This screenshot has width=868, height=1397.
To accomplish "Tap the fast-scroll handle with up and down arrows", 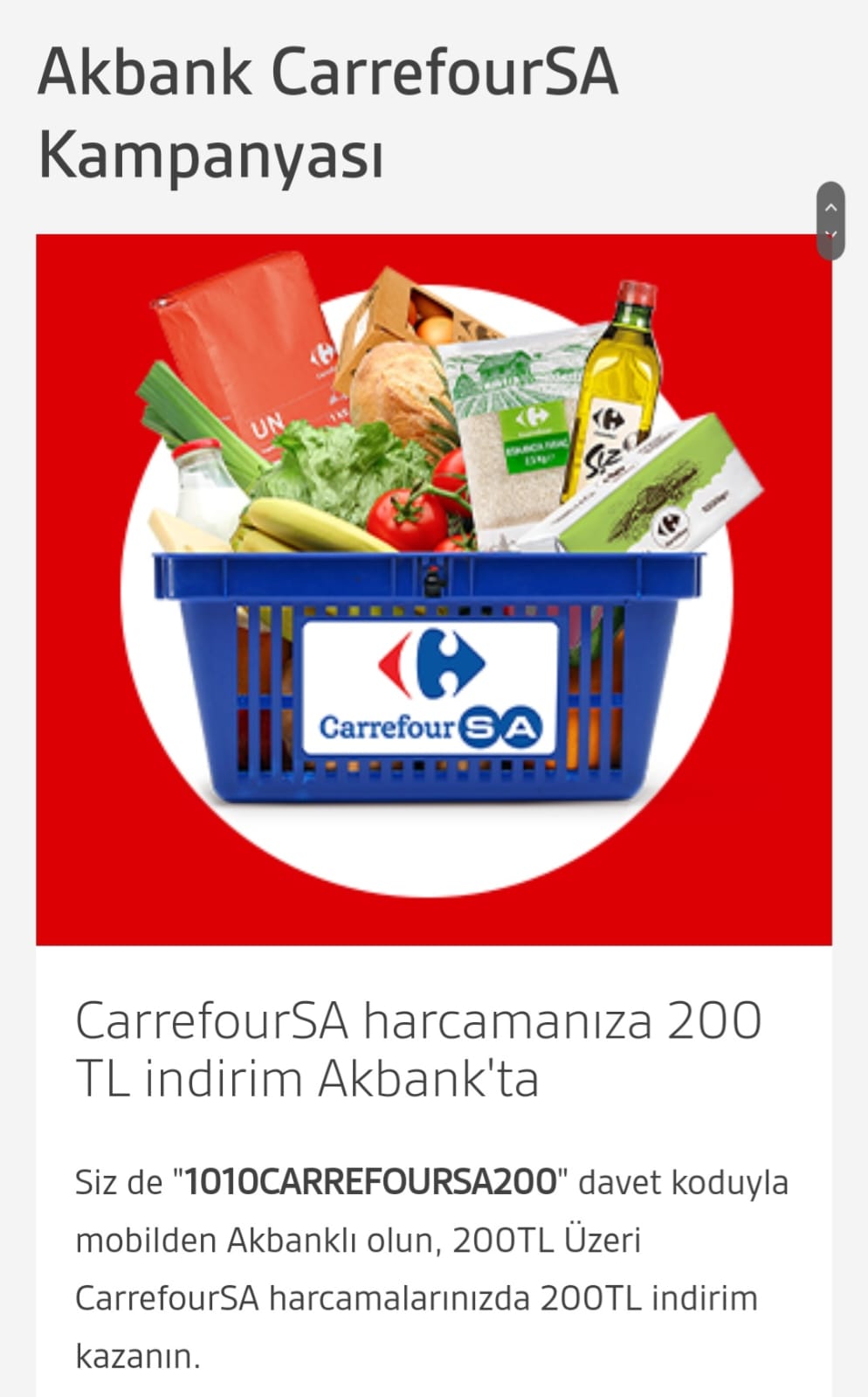I will point(830,220).
